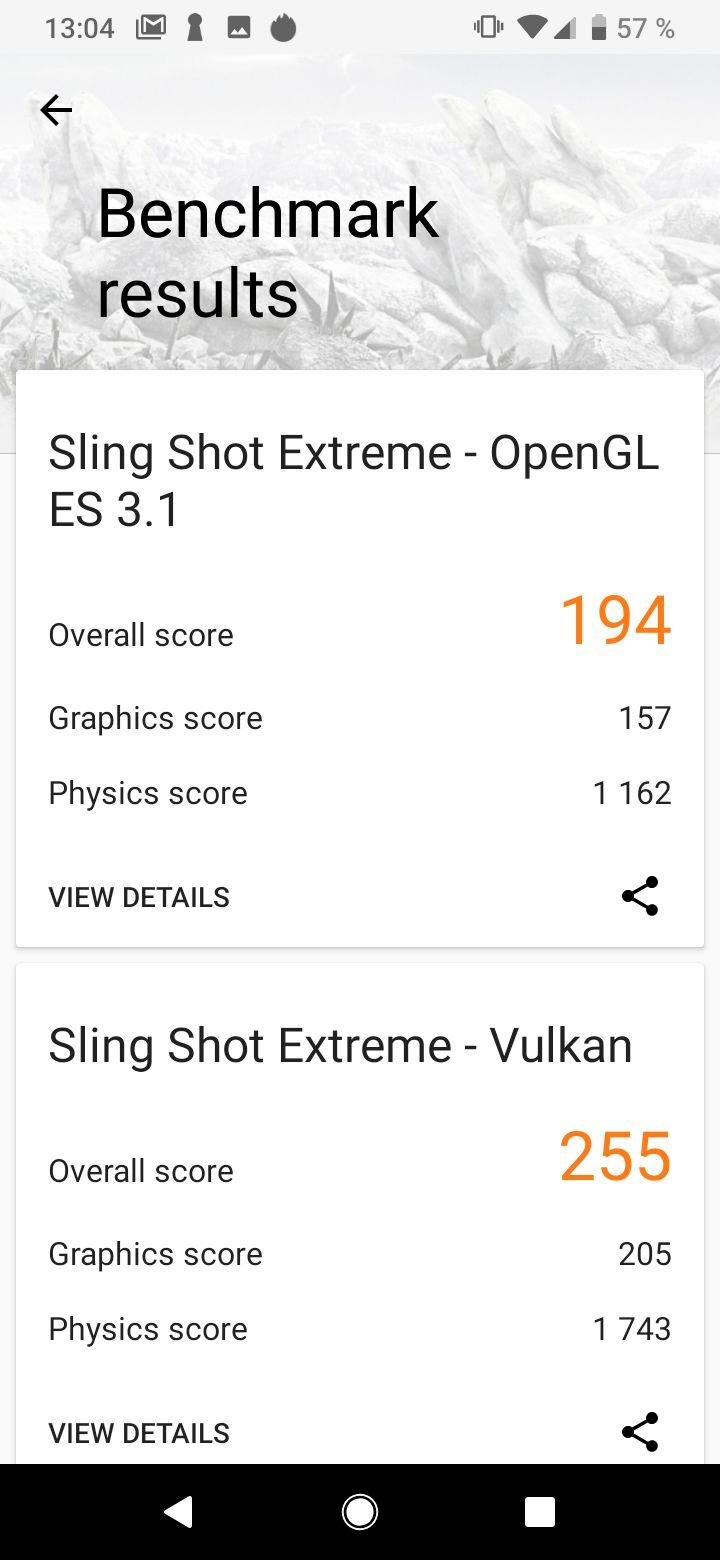Open details for the OpenGL ES 3.1 benchmark
720x1560 pixels.
click(x=139, y=896)
